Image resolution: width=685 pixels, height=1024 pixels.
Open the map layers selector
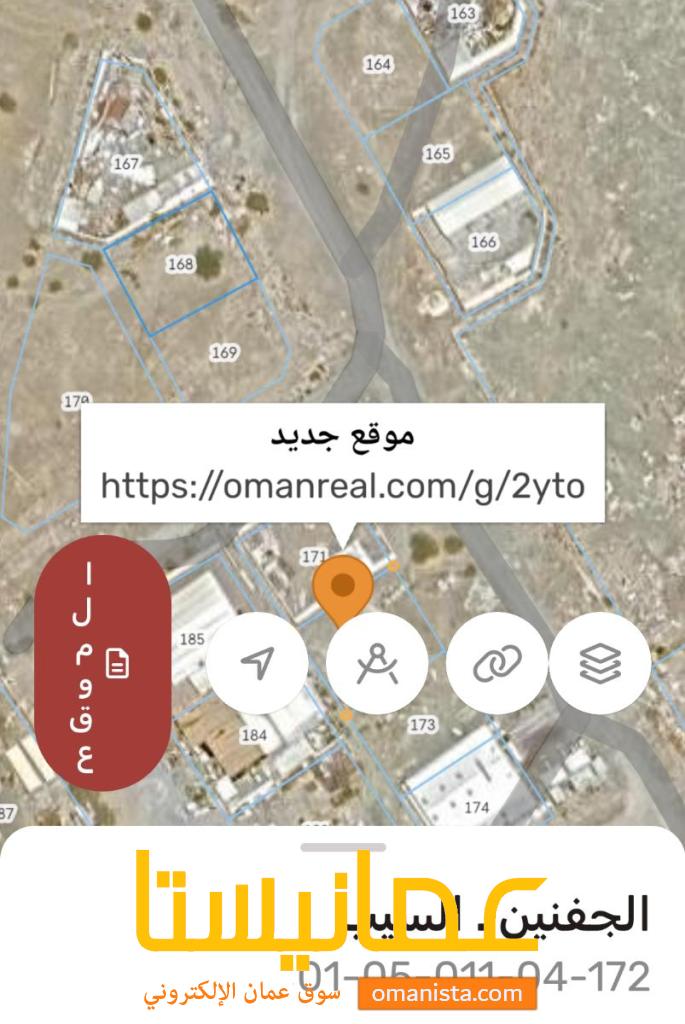600,663
